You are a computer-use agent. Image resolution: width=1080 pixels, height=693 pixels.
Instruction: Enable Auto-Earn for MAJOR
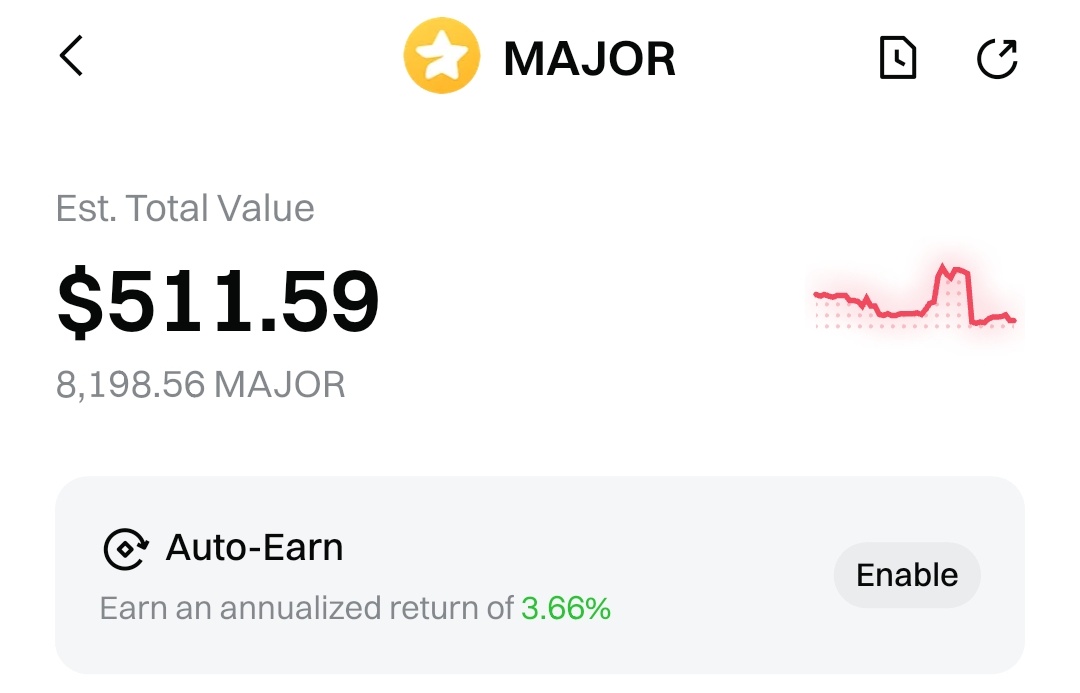(907, 575)
